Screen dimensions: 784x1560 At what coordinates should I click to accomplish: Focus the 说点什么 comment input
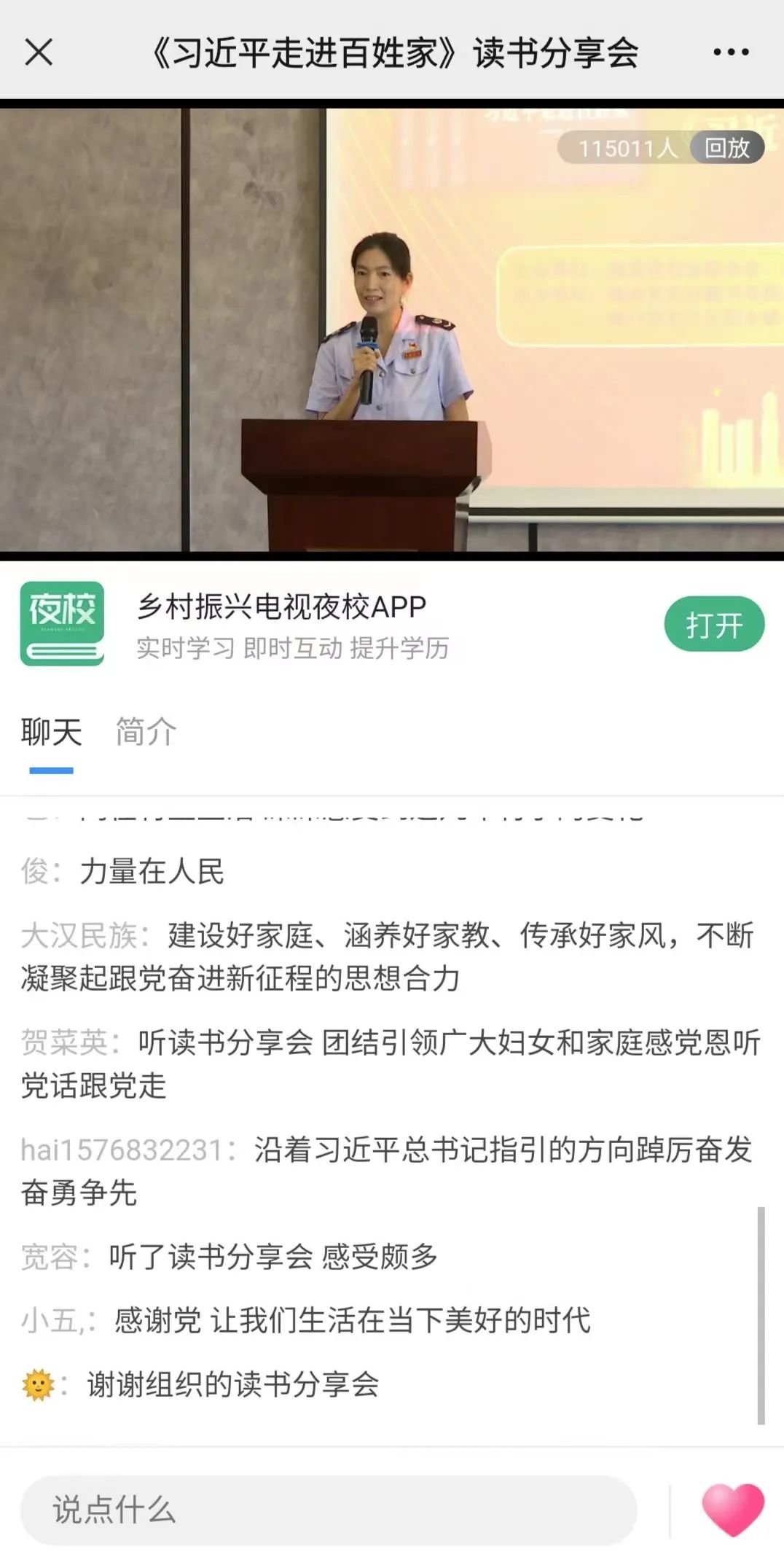(328, 1510)
